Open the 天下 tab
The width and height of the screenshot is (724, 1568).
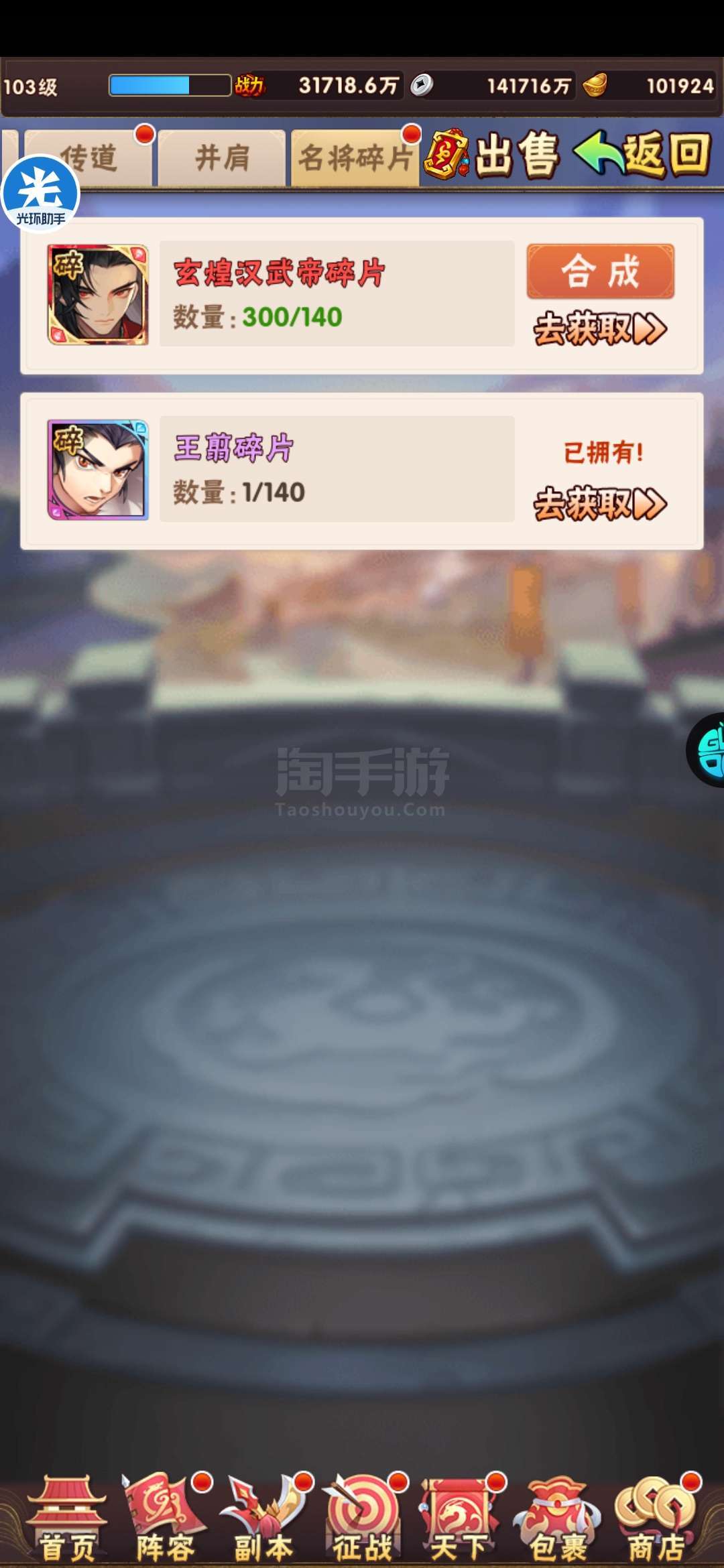[460, 1519]
